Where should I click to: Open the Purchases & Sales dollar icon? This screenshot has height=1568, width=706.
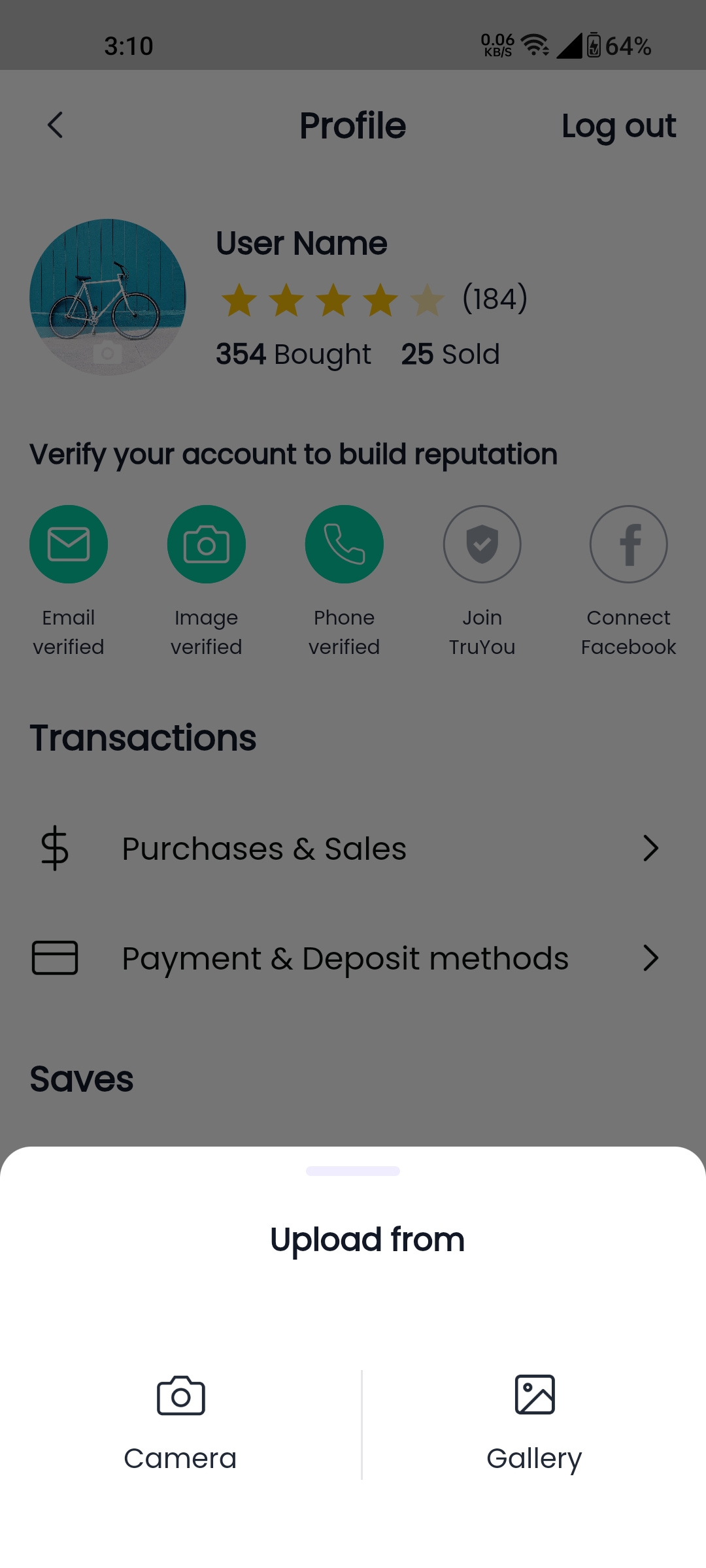(x=54, y=848)
